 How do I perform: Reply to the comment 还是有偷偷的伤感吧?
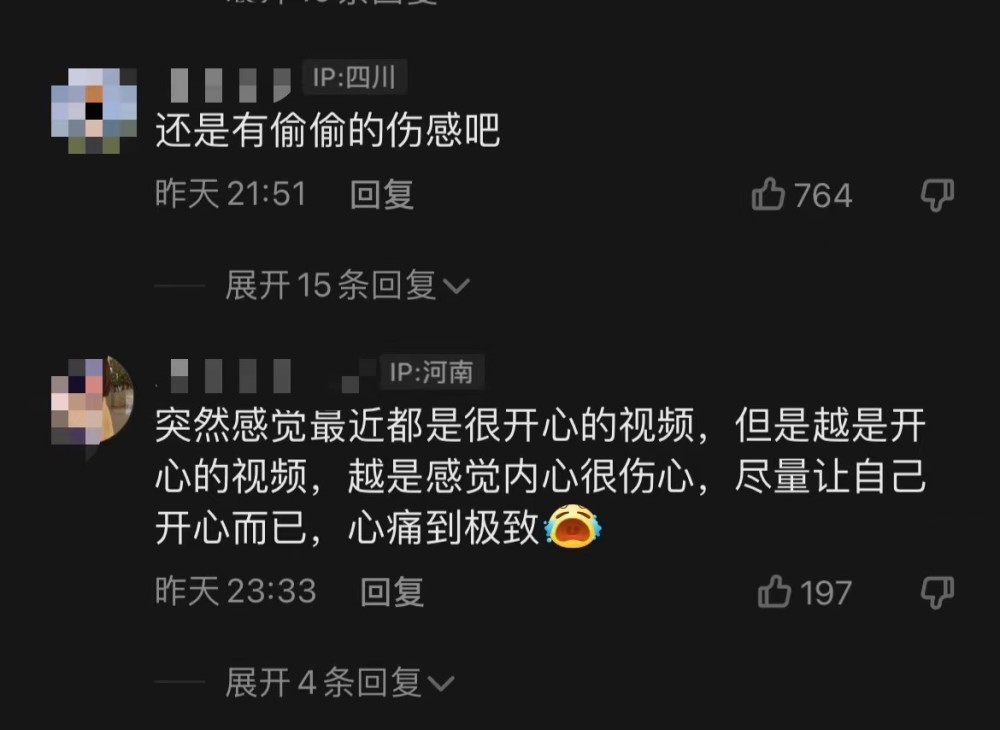[x=381, y=194]
